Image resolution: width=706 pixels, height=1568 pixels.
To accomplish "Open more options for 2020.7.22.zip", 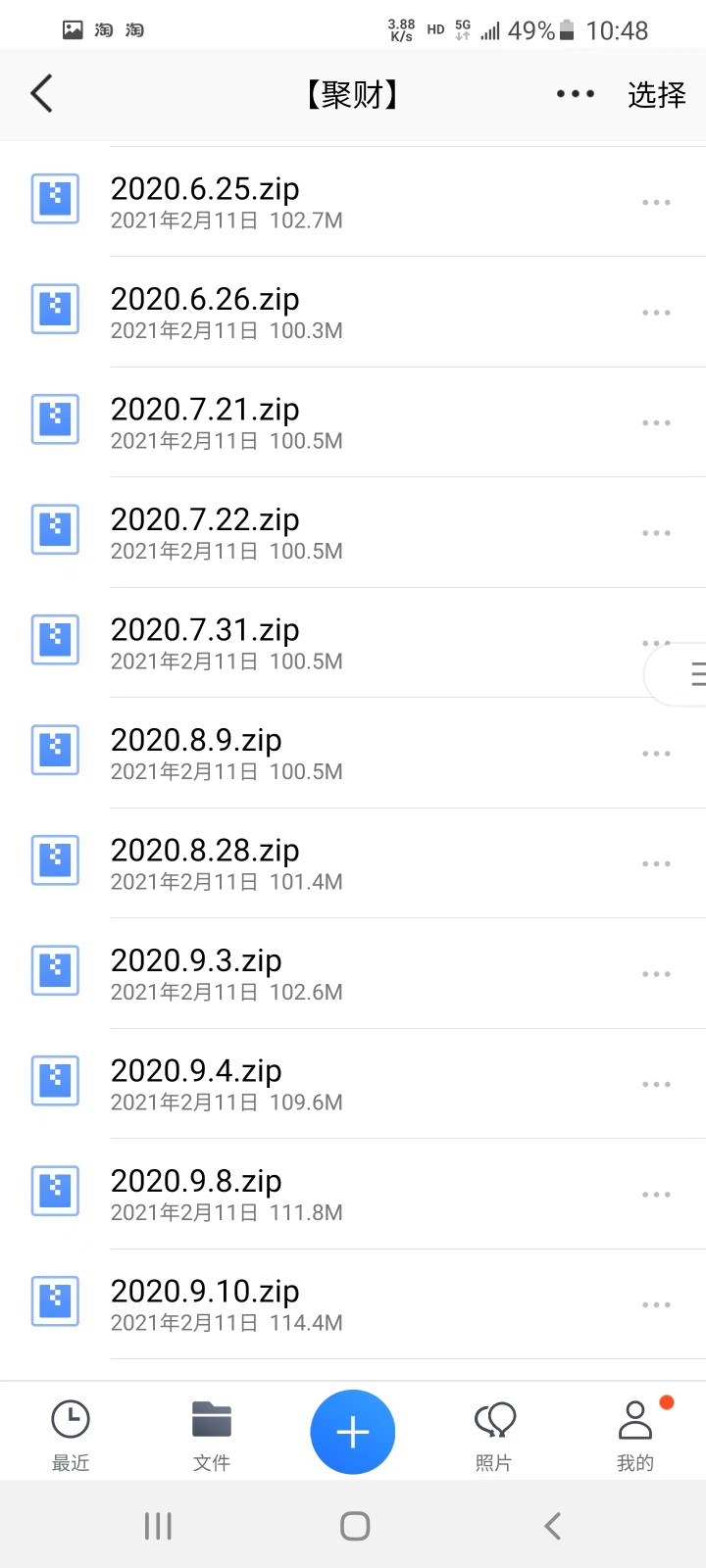I will [x=656, y=533].
